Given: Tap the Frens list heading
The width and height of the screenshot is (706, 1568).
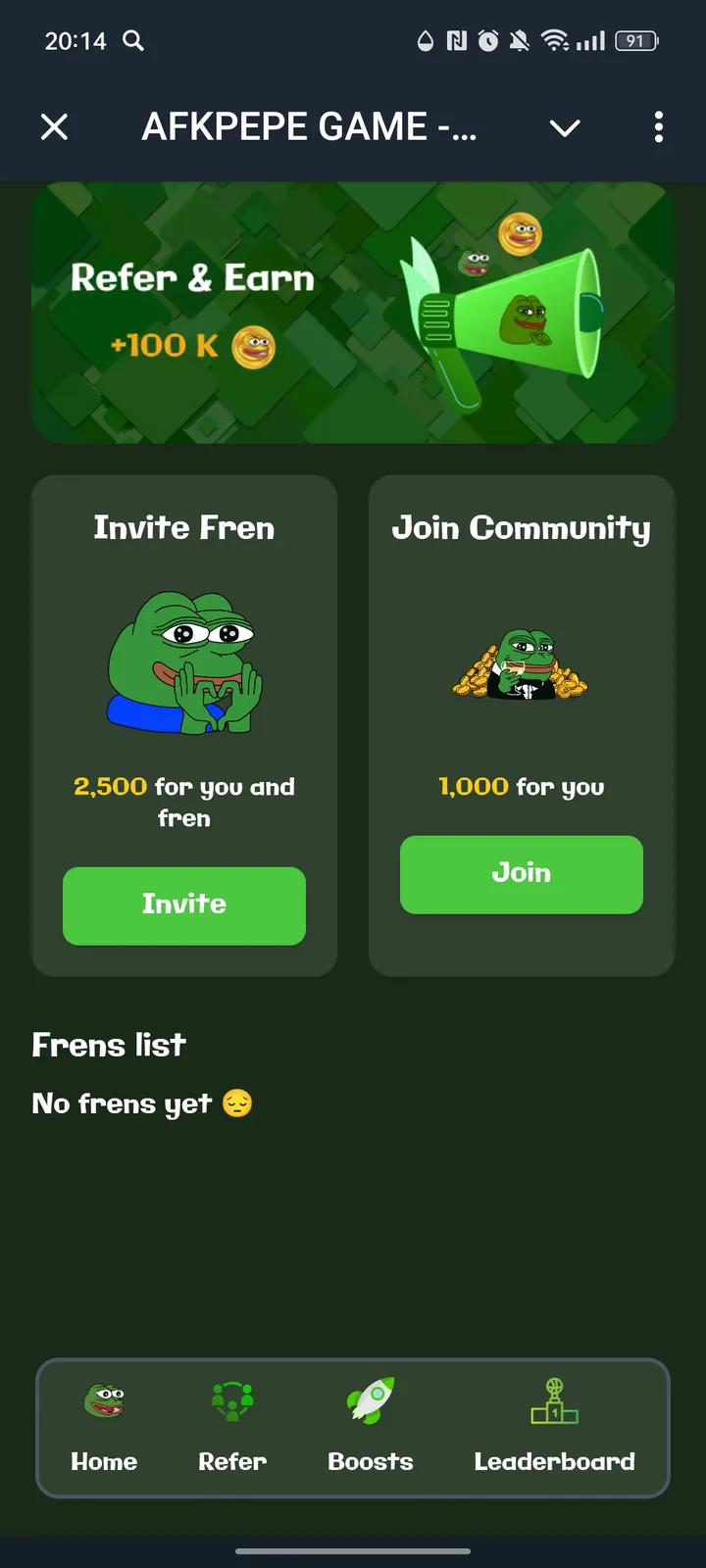Looking at the screenshot, I should 108,1045.
